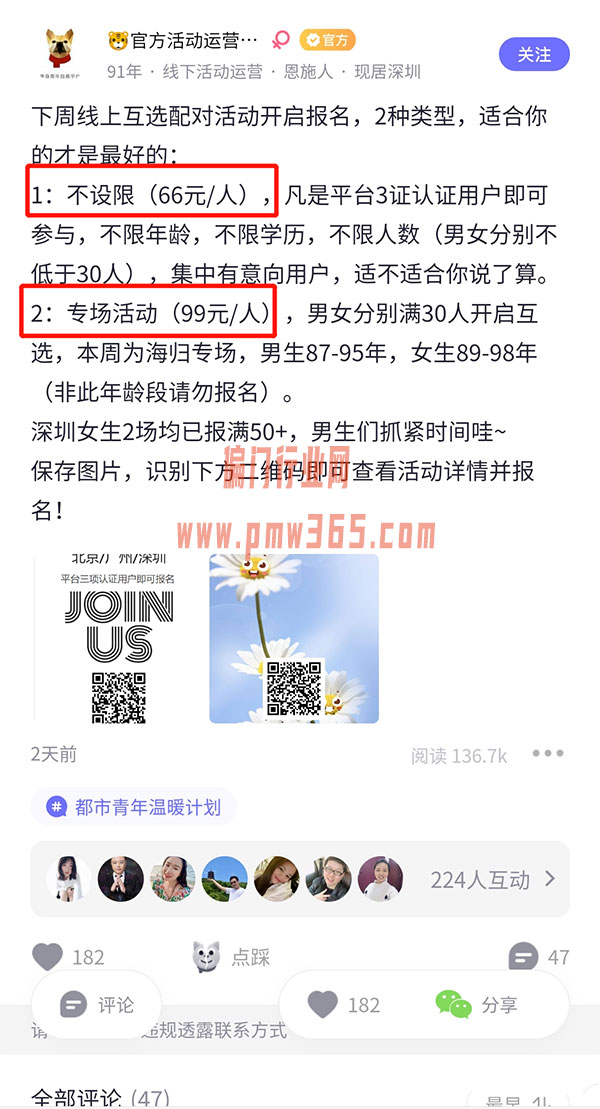Like the post with the heart under the avatars
Viewport: 600px width, 1109px height.
click(x=48, y=957)
